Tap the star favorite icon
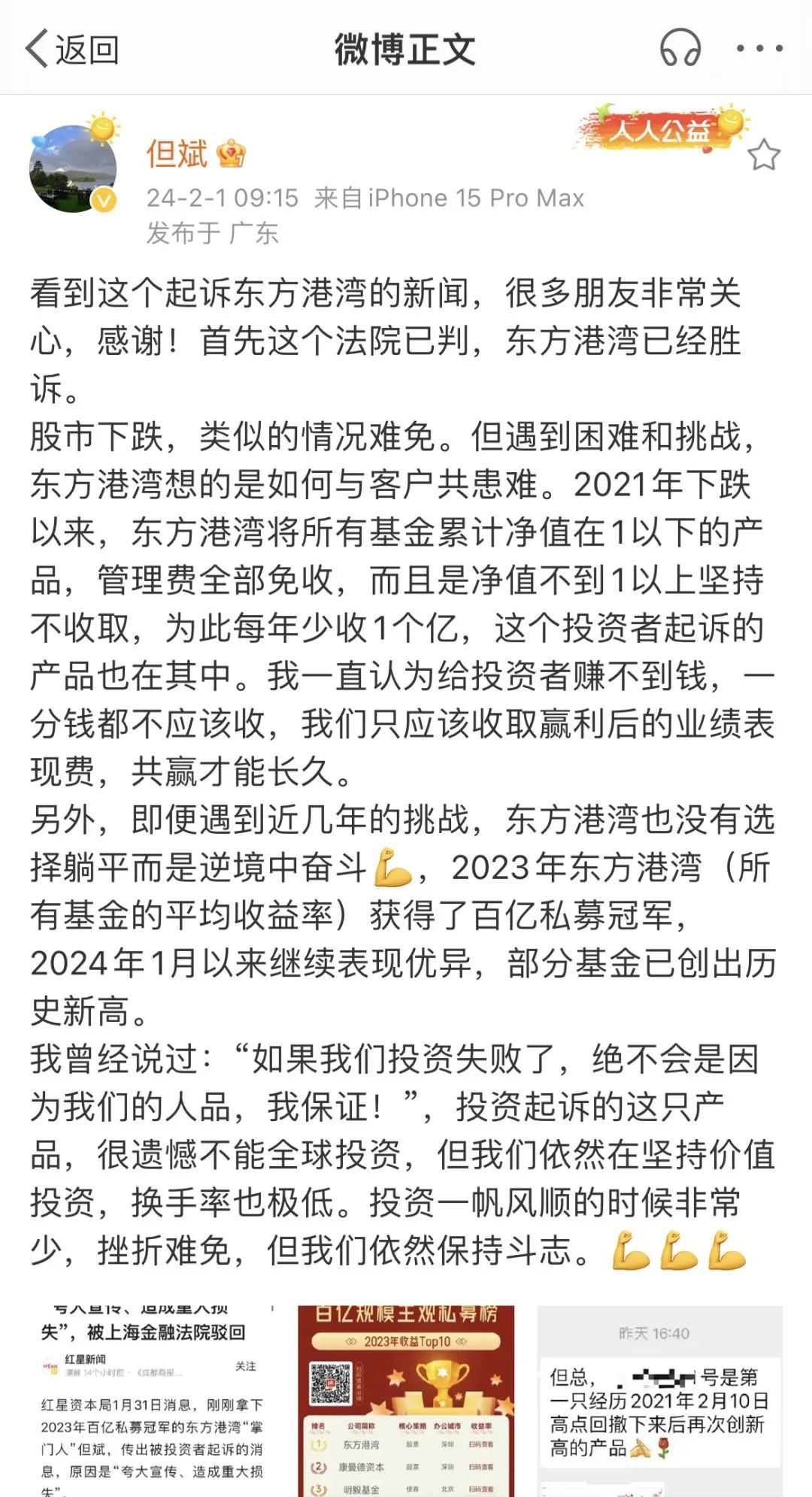Screen dimensions: 812x1497 pos(763,155)
